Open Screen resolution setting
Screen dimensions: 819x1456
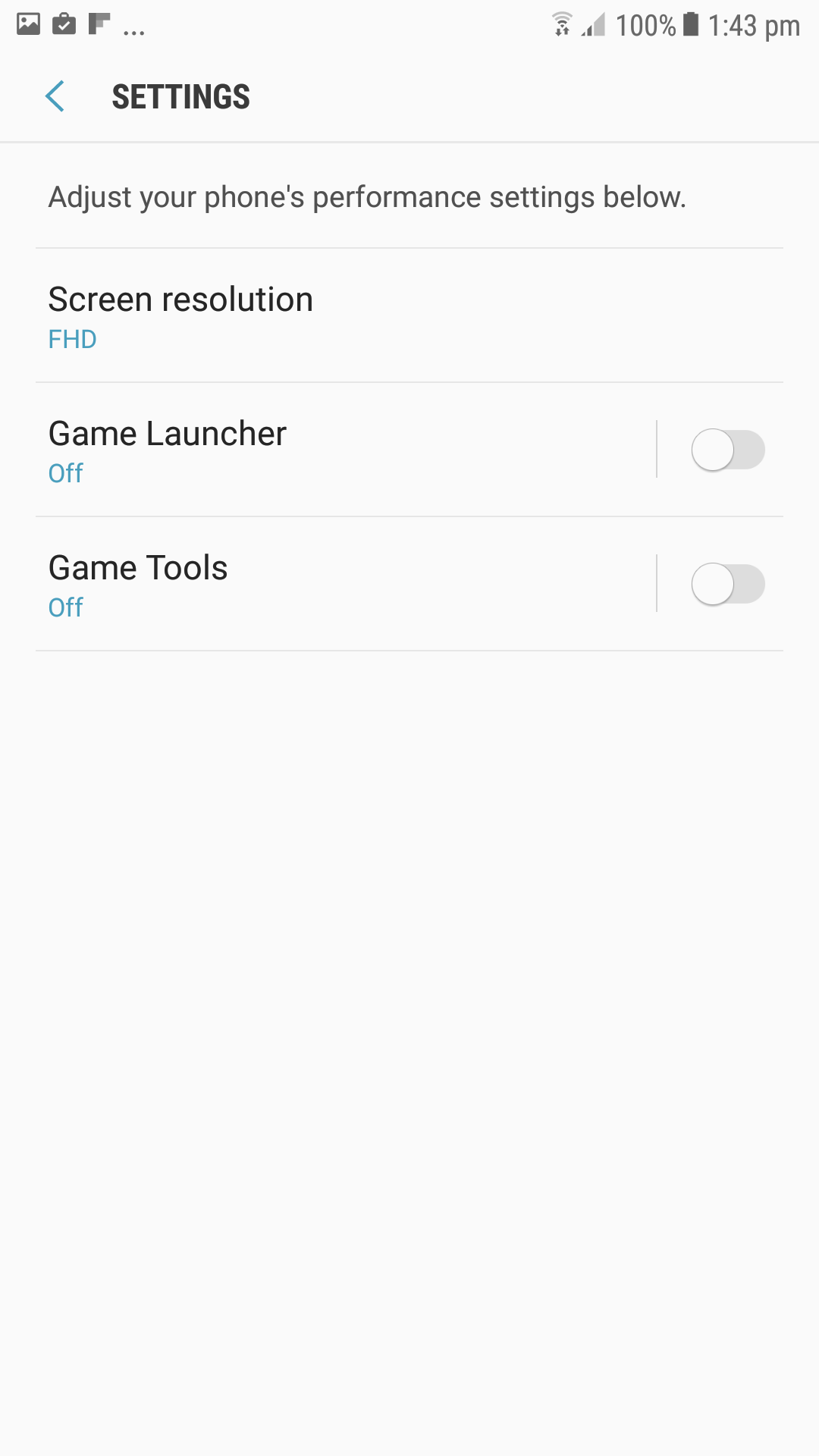pyautogui.click(x=409, y=315)
